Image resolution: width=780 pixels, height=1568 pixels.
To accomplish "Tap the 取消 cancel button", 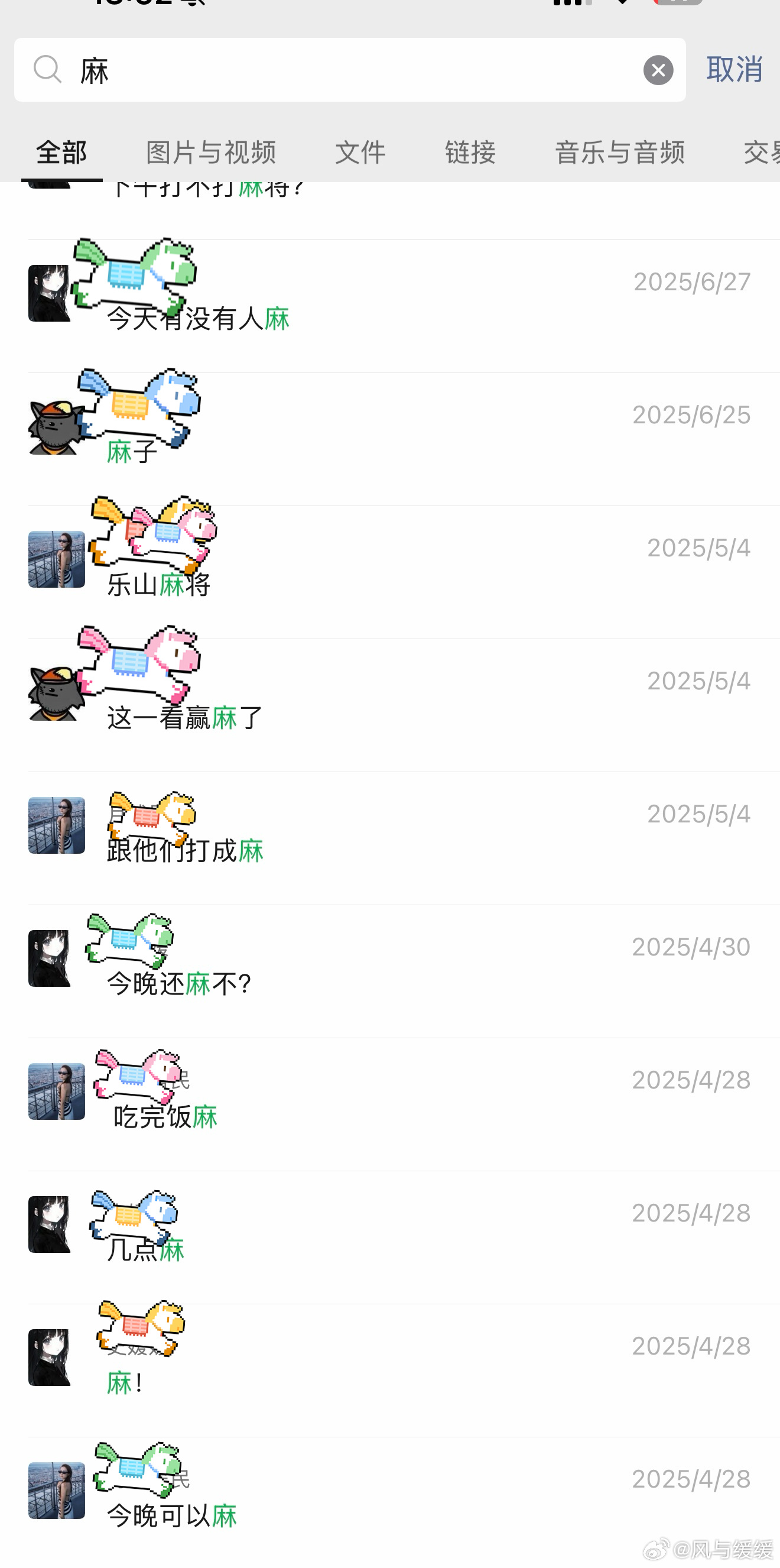I will coord(734,69).
